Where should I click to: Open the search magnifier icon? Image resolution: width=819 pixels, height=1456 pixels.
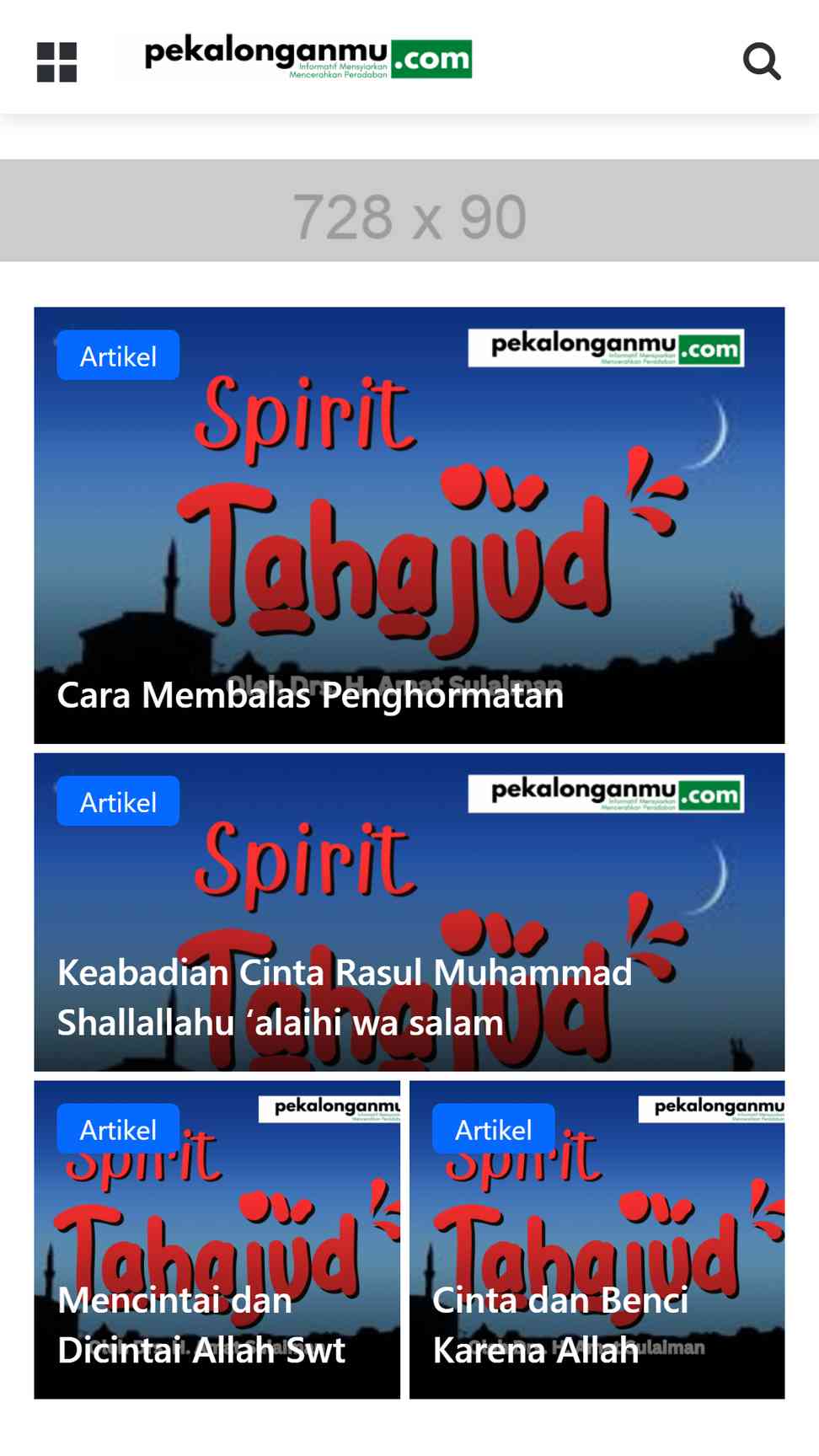tap(762, 62)
